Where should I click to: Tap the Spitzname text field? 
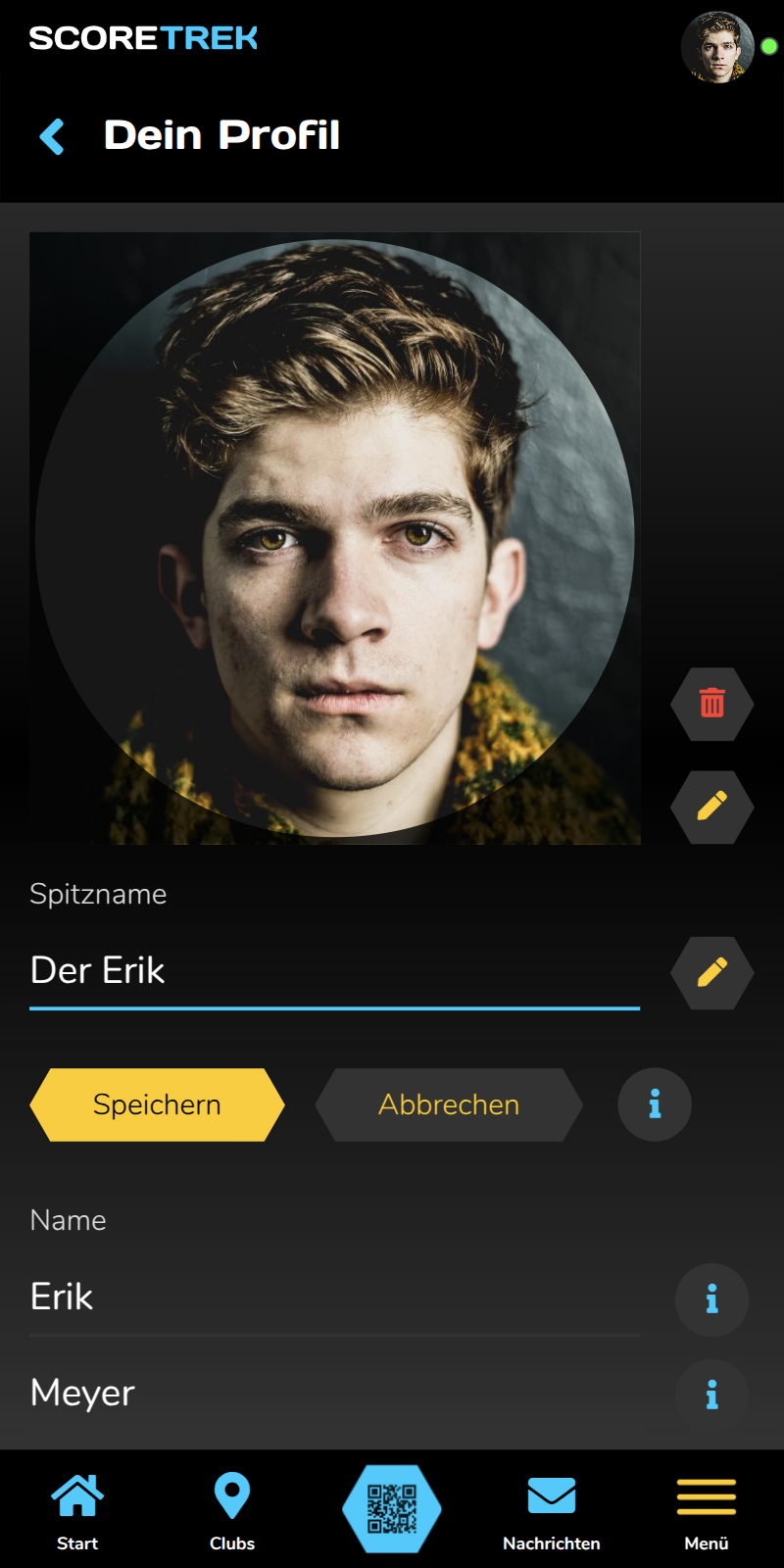click(x=333, y=971)
